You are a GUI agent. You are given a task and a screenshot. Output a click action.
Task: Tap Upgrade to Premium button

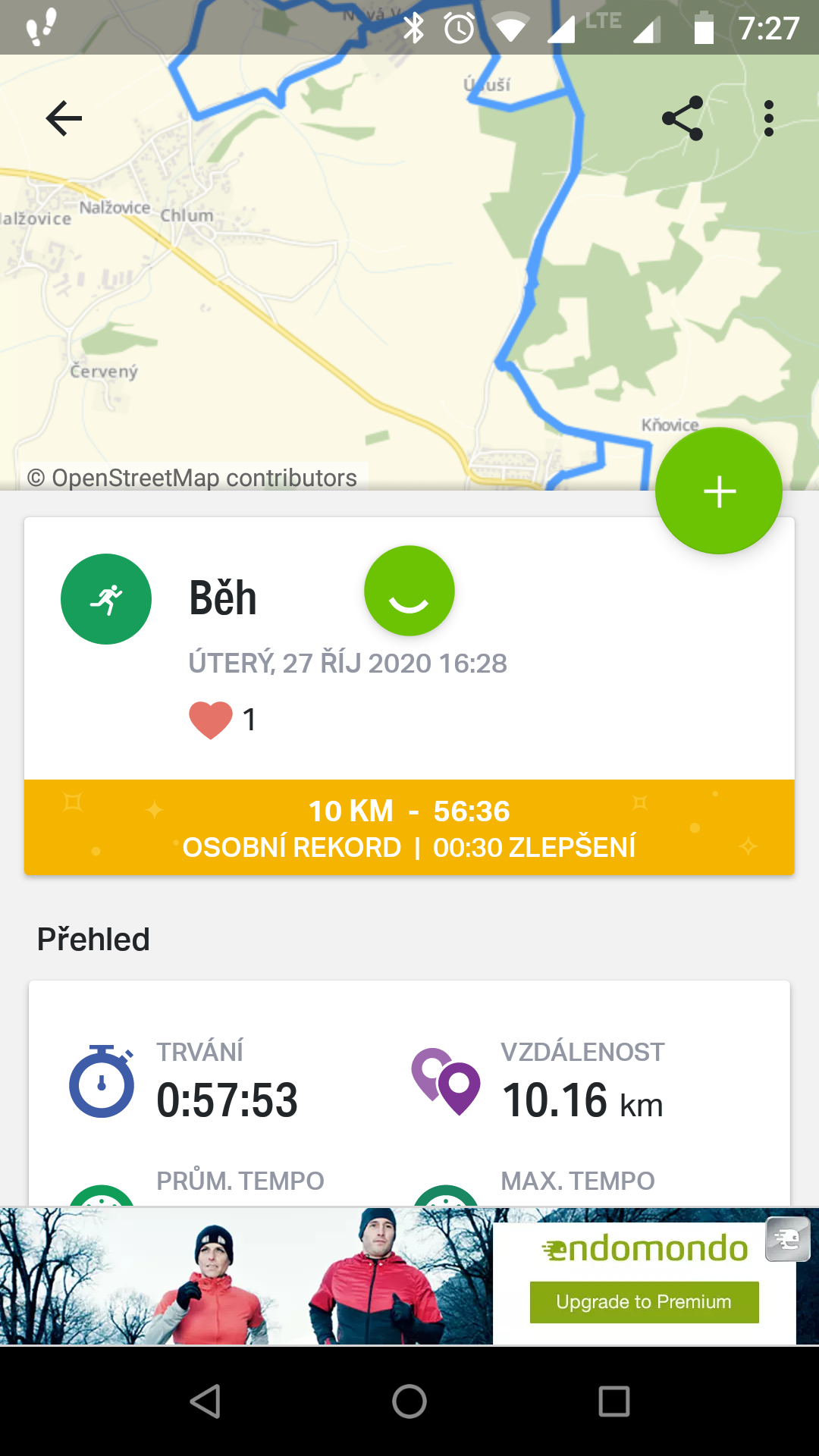644,1302
